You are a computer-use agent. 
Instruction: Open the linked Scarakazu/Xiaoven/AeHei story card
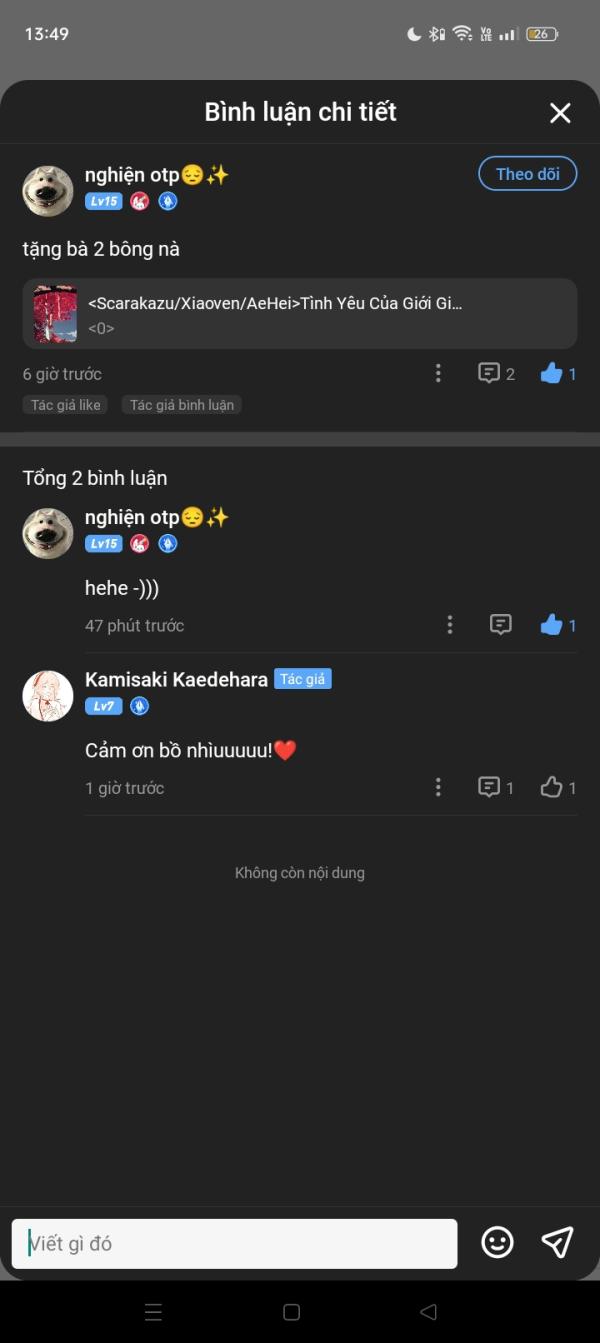[300, 314]
